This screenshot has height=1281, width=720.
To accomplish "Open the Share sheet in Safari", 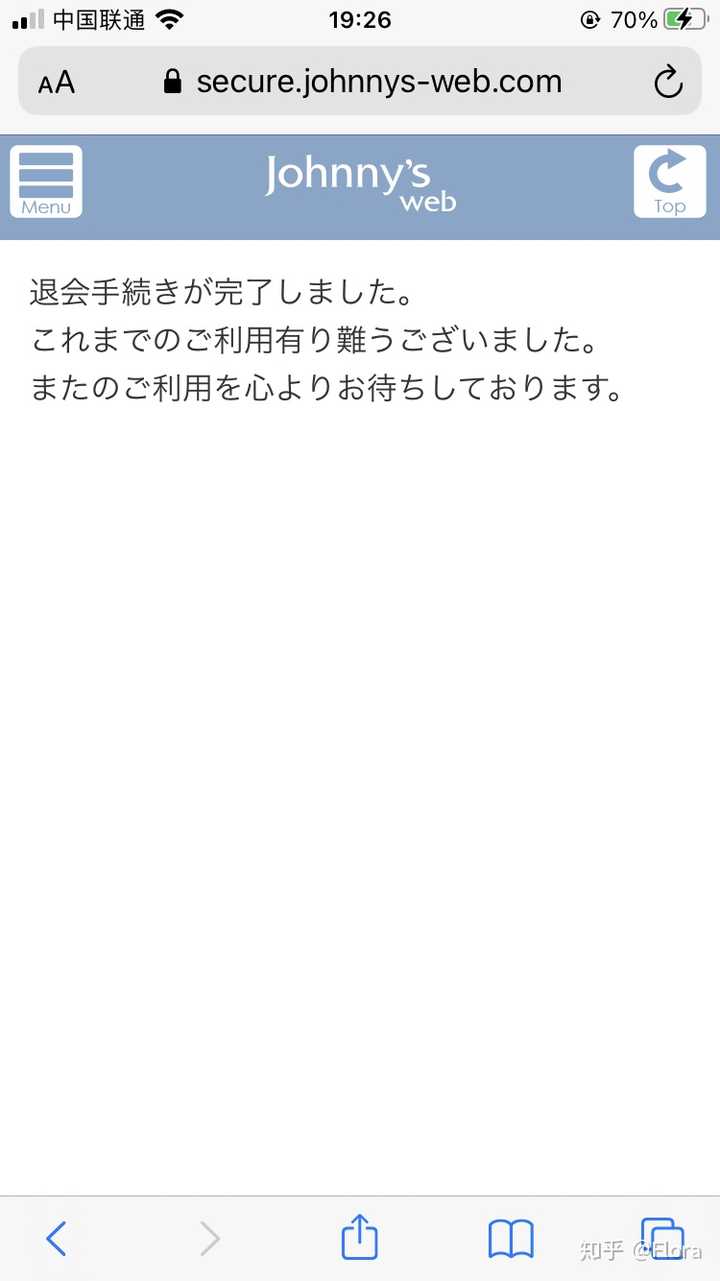I will click(x=359, y=1238).
